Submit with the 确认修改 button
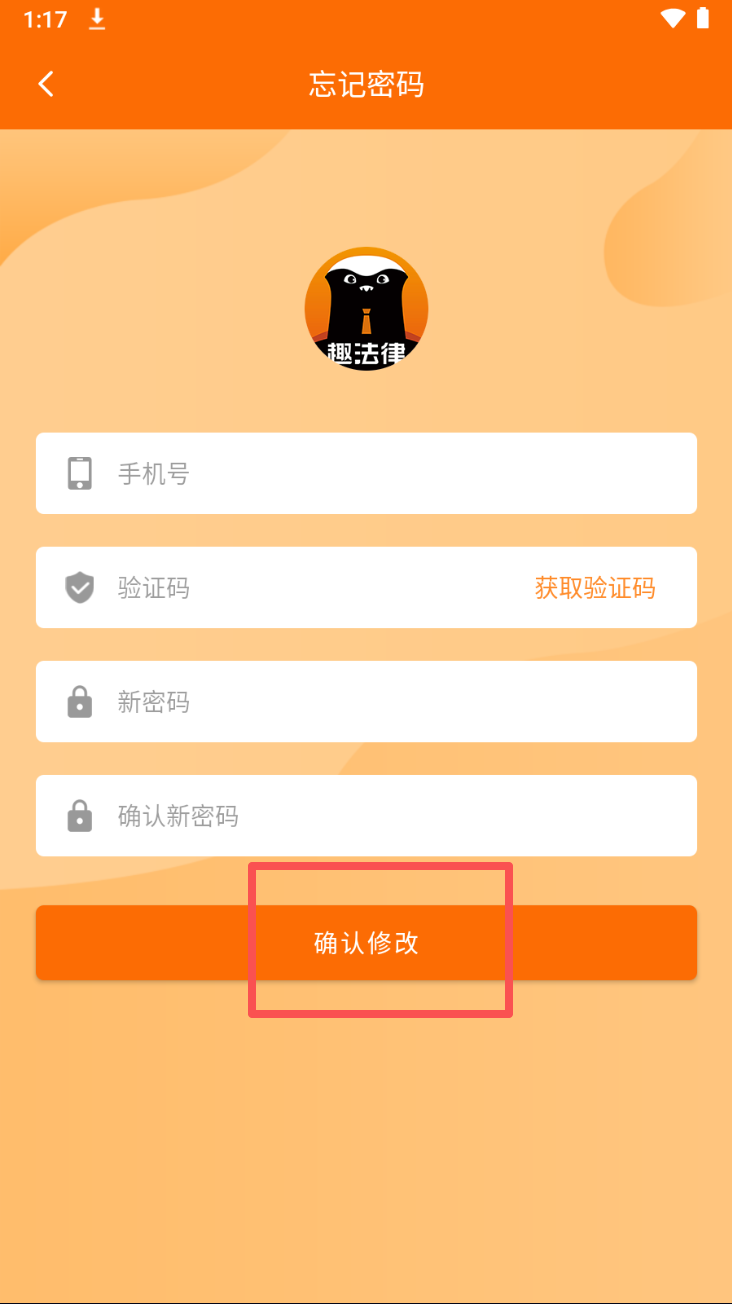 coord(366,942)
